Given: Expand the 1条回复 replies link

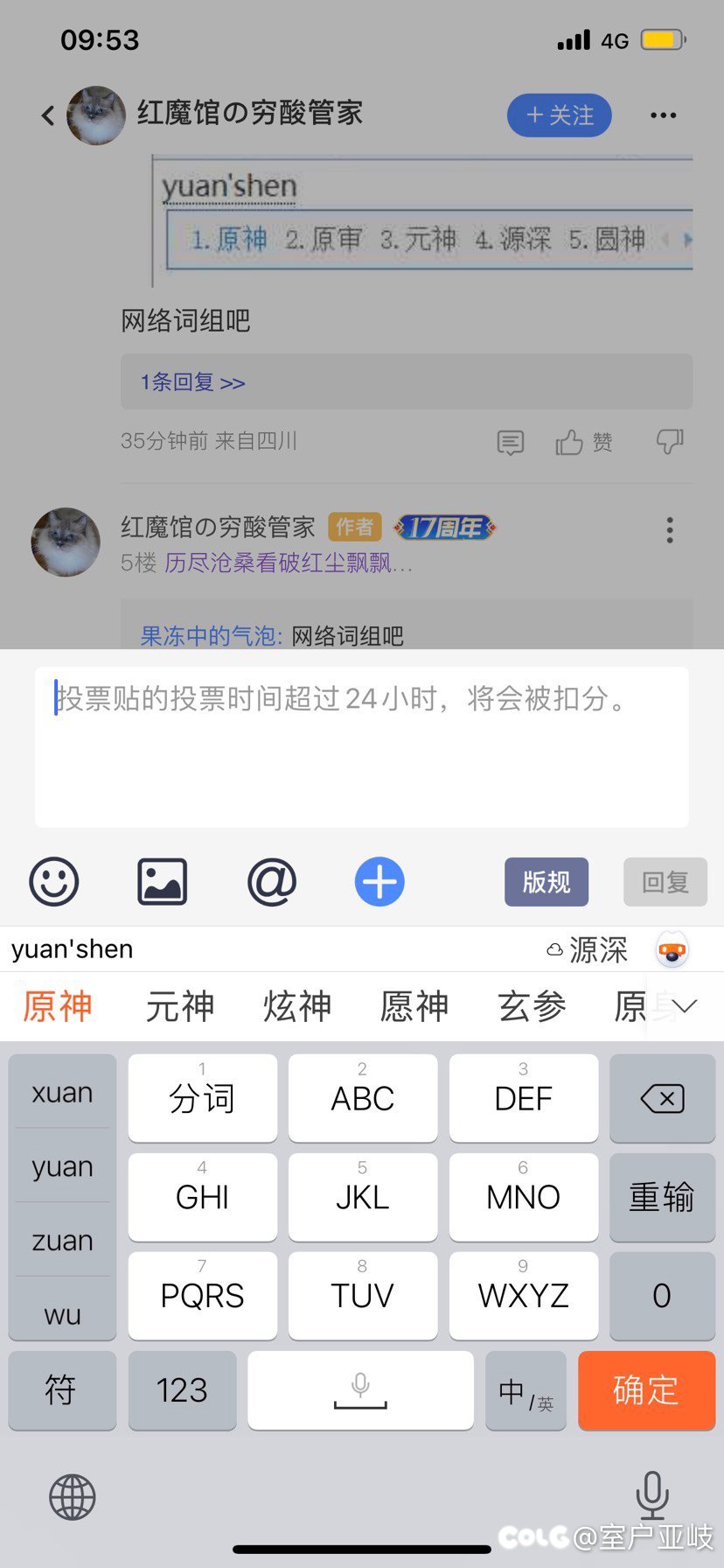Looking at the screenshot, I should click(193, 382).
